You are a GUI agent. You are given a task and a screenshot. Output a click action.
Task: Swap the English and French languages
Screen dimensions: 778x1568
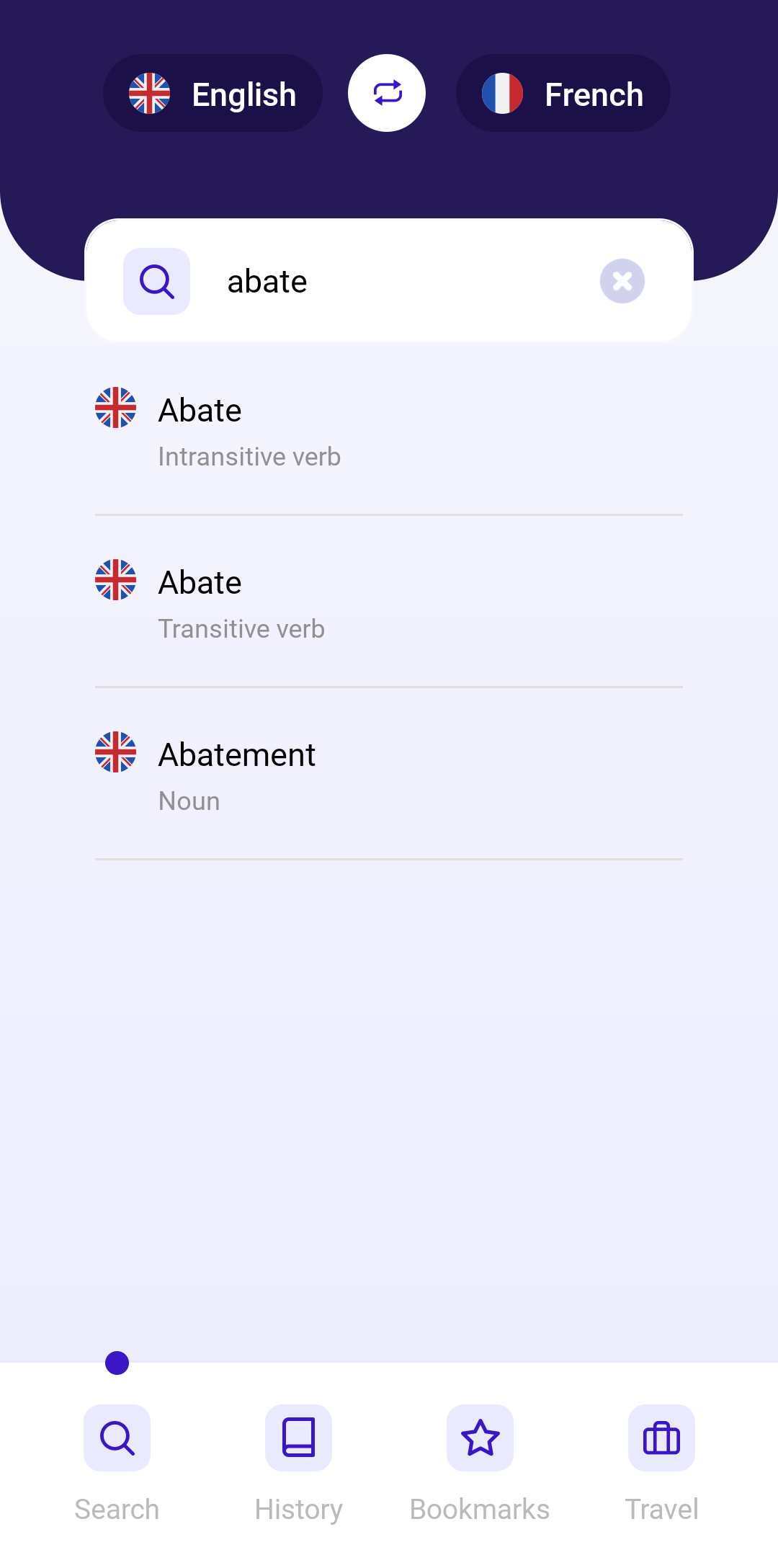click(x=387, y=94)
